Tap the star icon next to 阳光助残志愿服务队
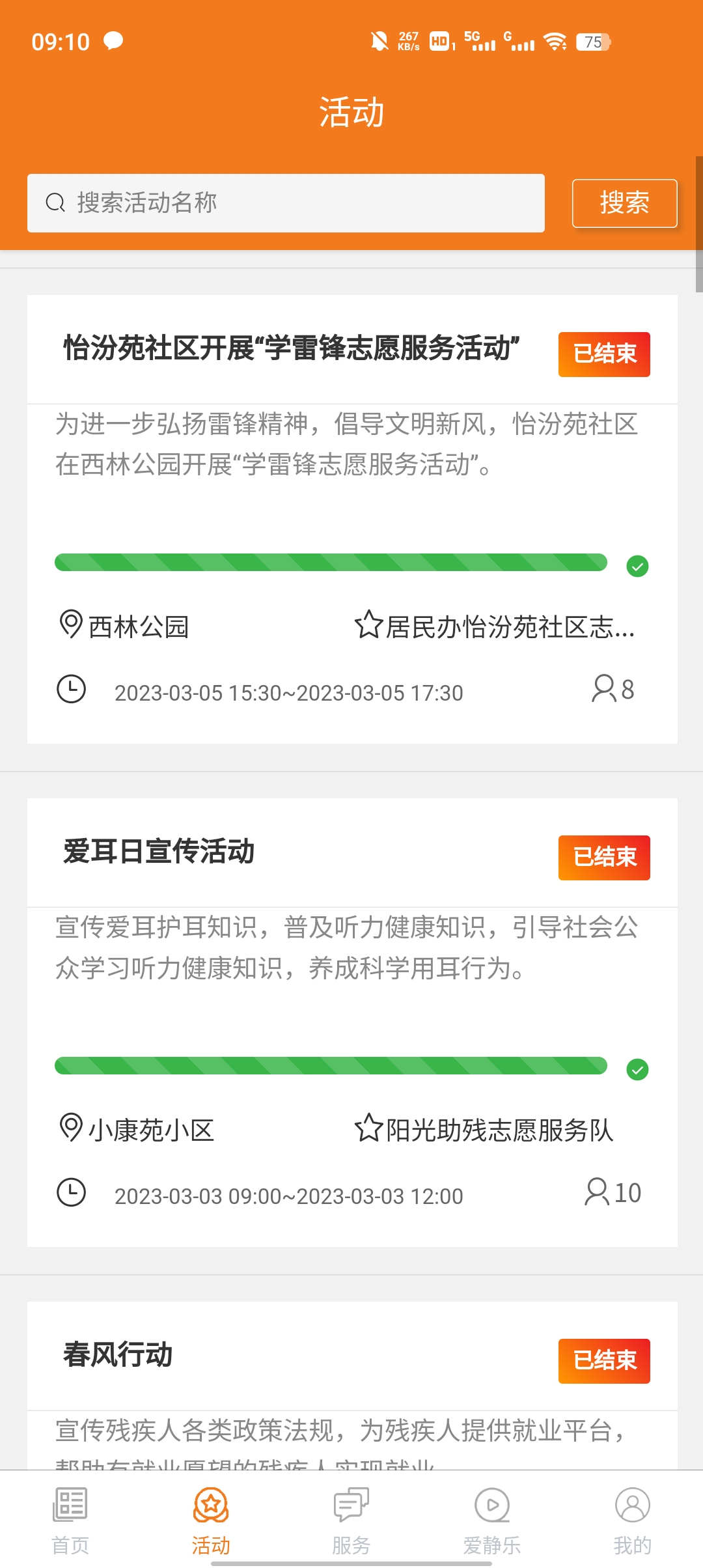The image size is (703, 1568). click(368, 1131)
